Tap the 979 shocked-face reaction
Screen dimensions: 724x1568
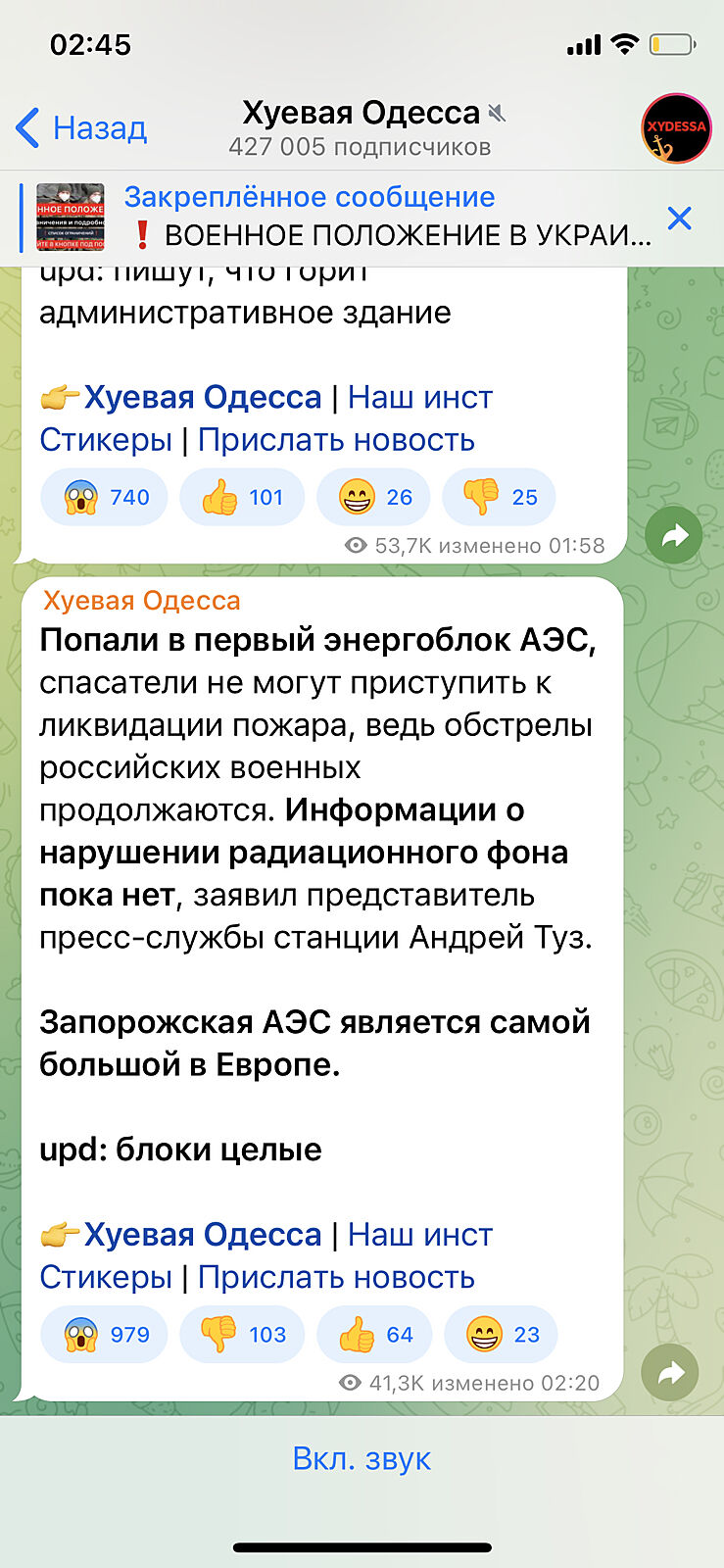pos(105,1335)
